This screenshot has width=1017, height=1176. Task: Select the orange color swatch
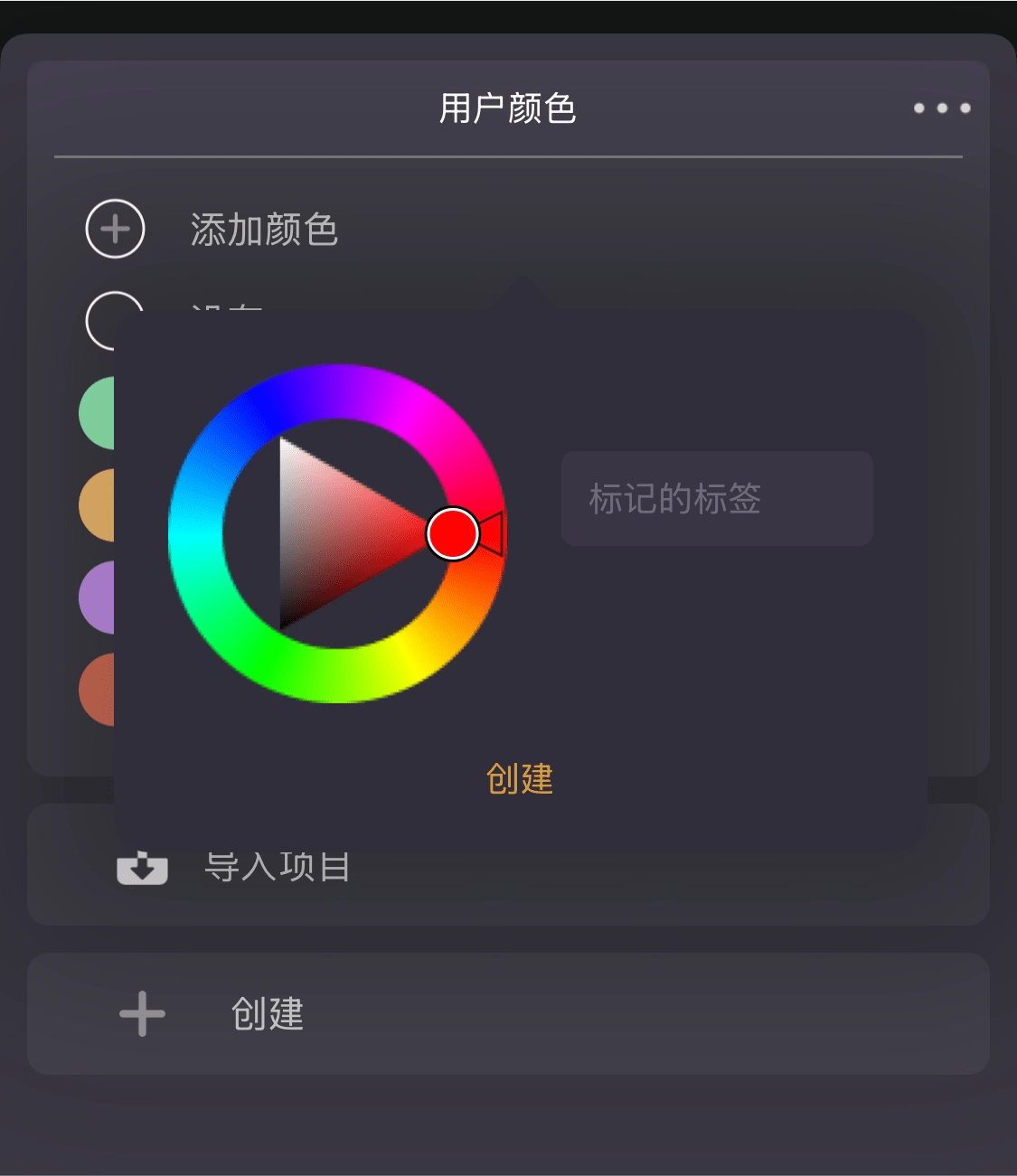pos(98,505)
